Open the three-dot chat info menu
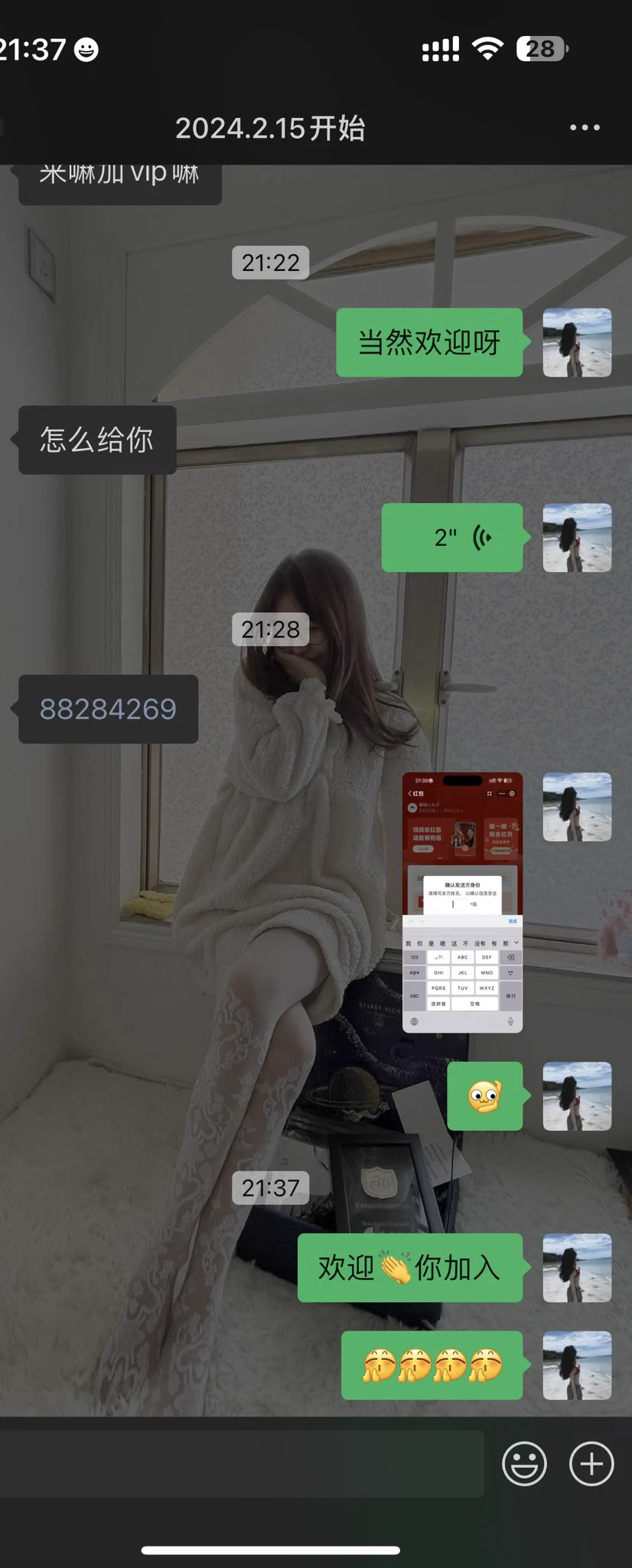 coord(585,128)
